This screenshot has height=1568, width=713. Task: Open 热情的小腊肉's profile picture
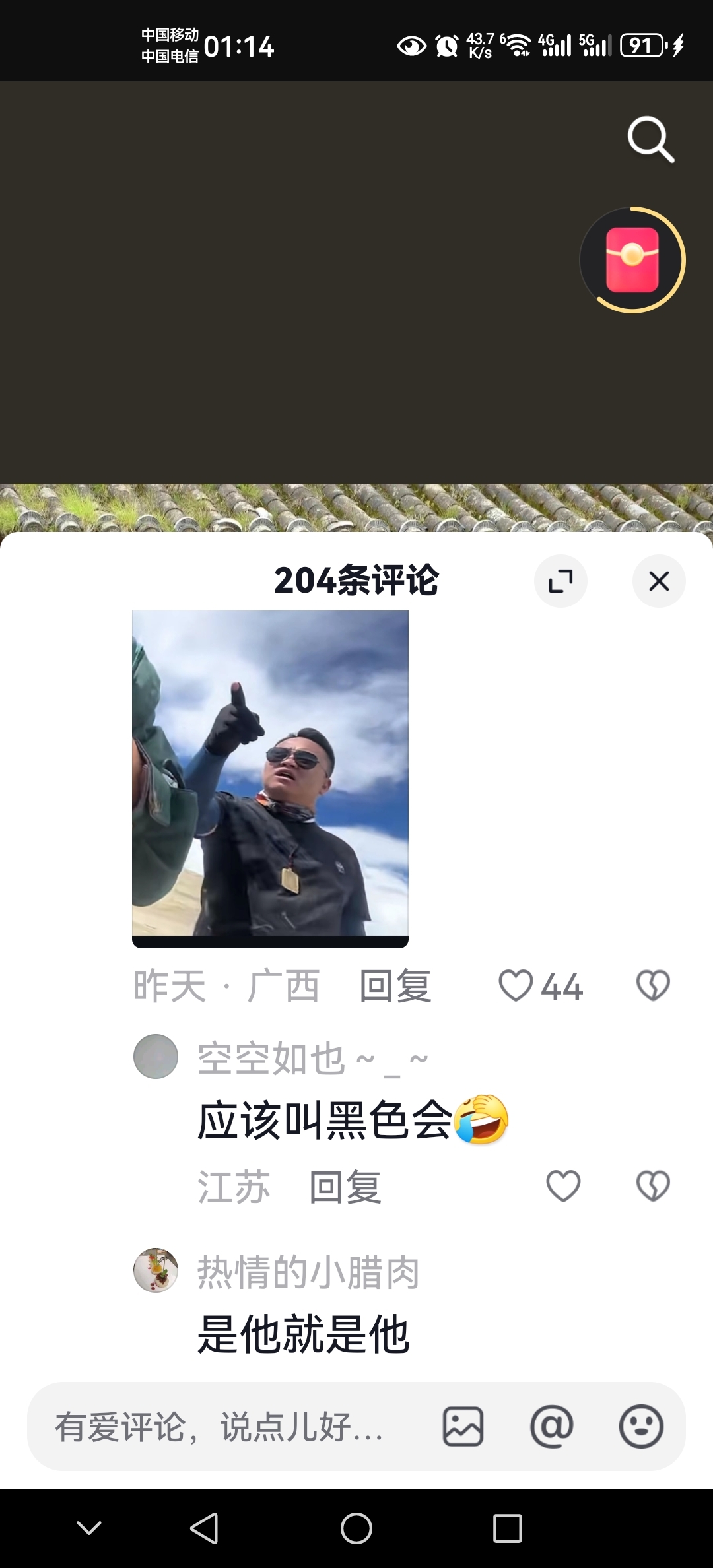pyautogui.click(x=156, y=1270)
